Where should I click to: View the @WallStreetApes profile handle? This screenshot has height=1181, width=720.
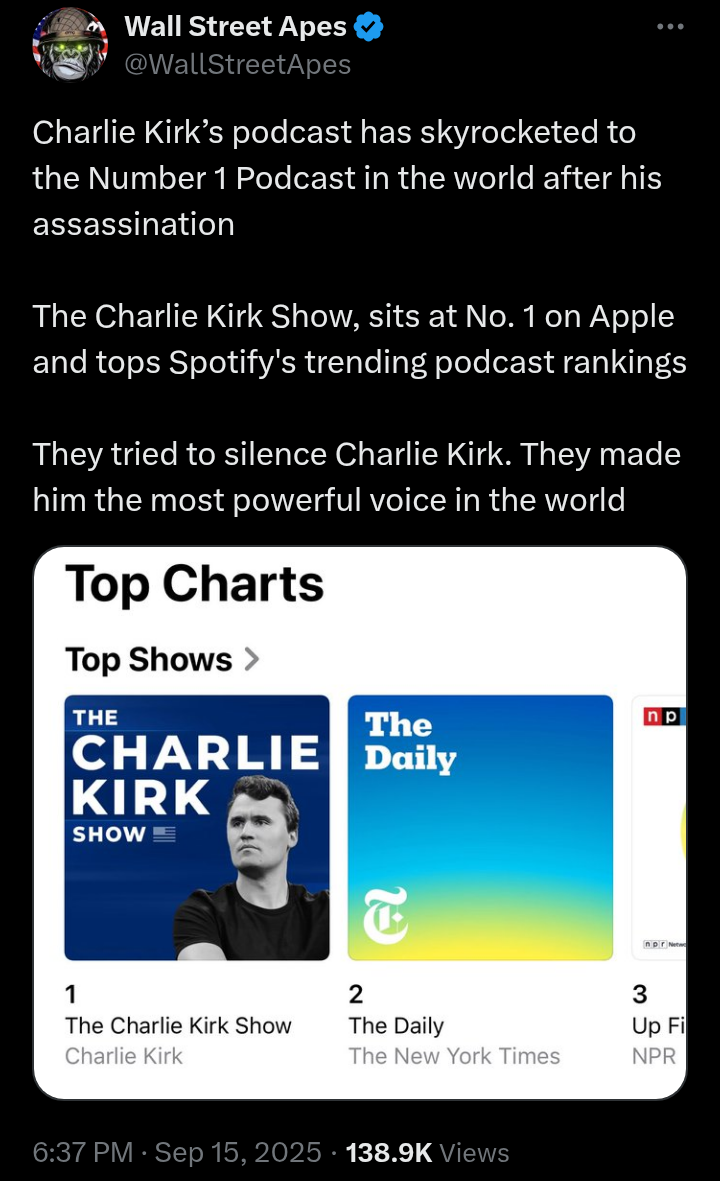(x=237, y=64)
